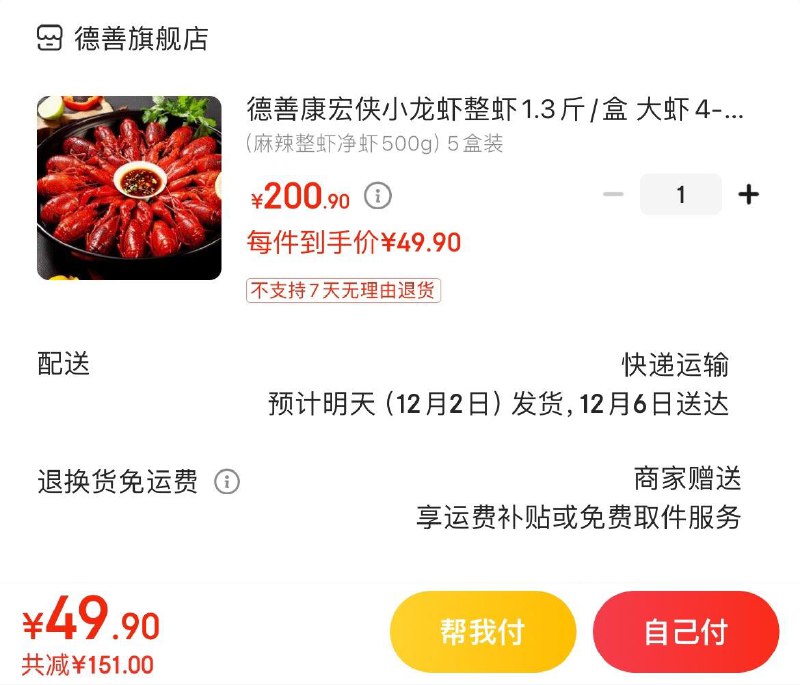Choose 帮我付 to have someone pay

coord(483,632)
